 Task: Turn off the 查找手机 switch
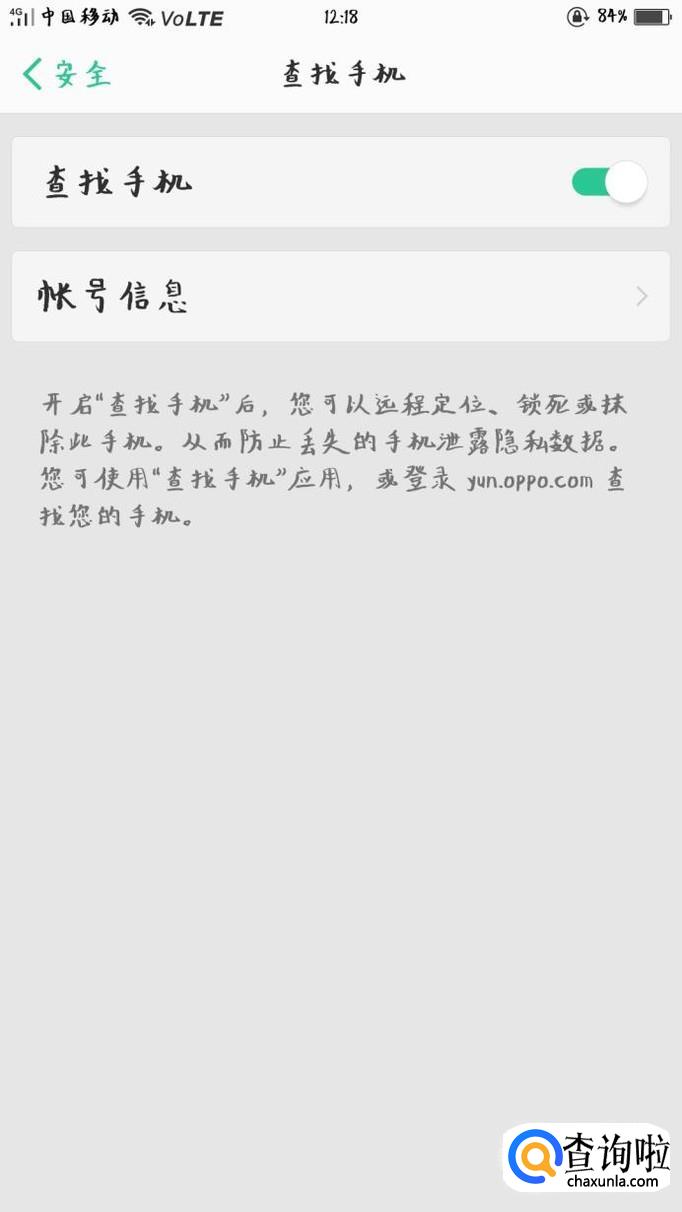(608, 183)
